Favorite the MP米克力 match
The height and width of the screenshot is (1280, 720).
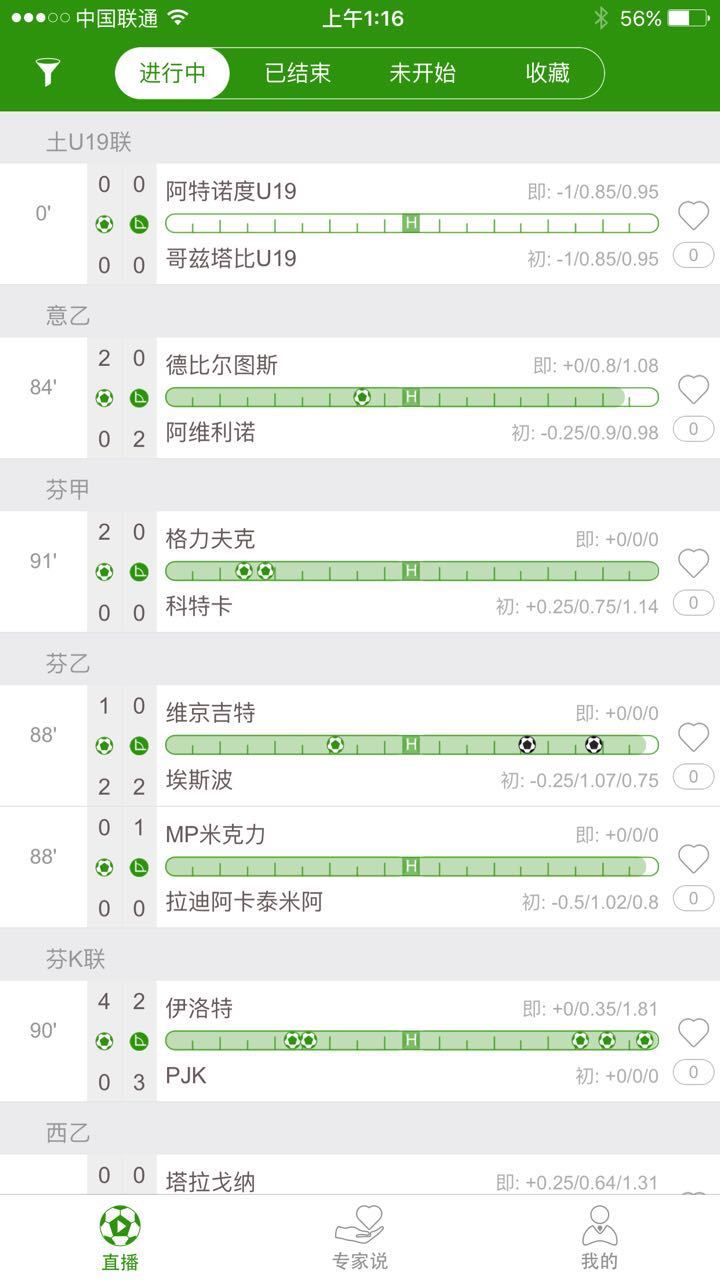click(693, 858)
